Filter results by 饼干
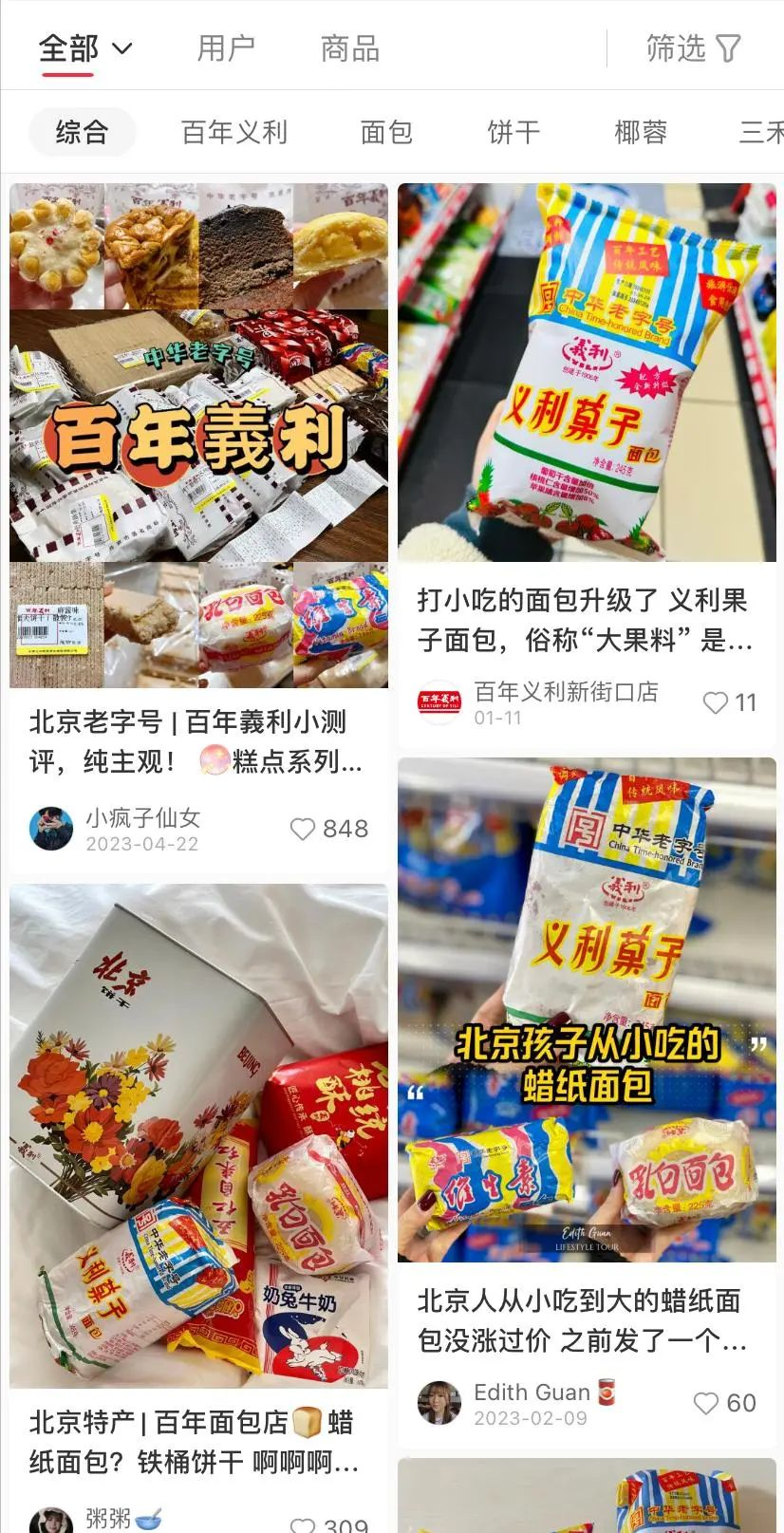The image size is (784, 1533). tap(513, 132)
